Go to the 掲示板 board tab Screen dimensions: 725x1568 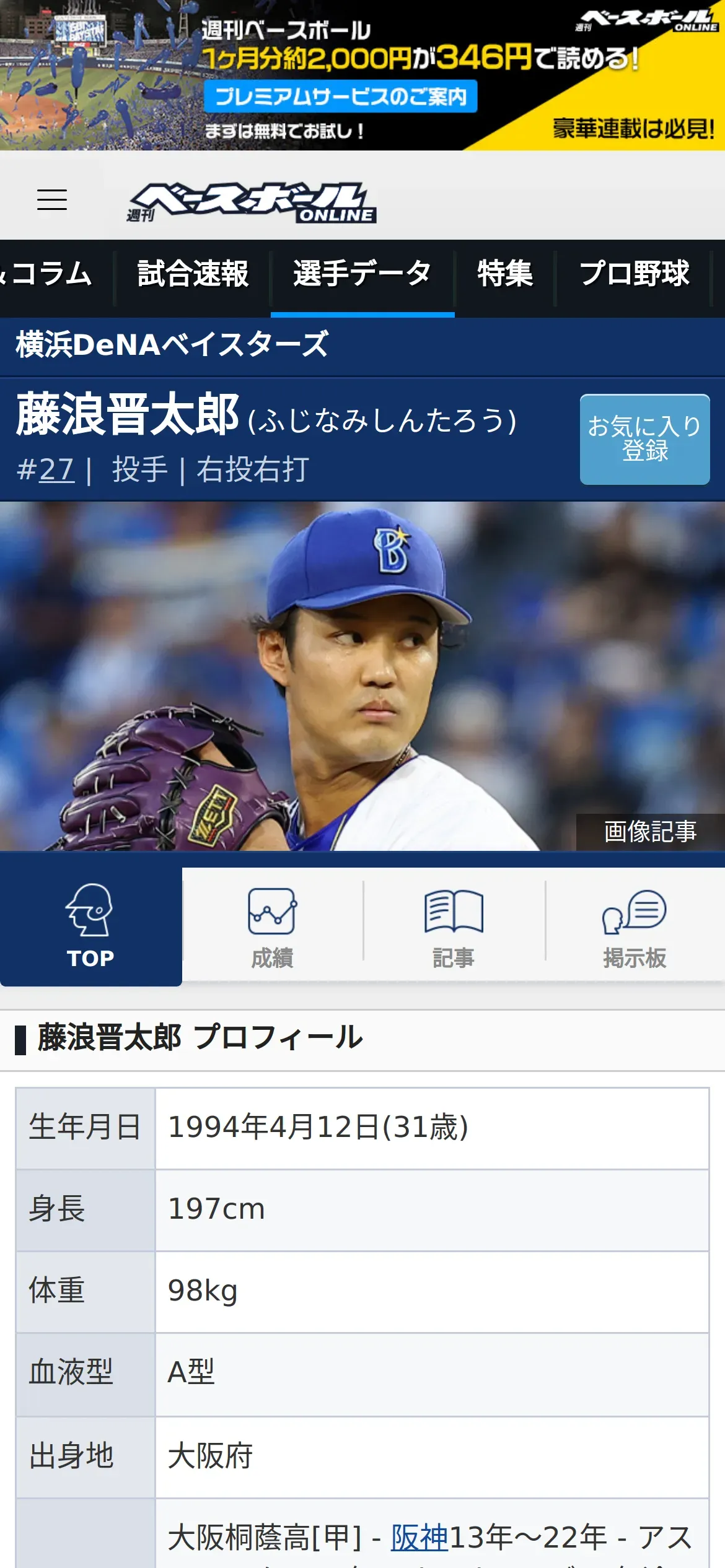(635, 926)
